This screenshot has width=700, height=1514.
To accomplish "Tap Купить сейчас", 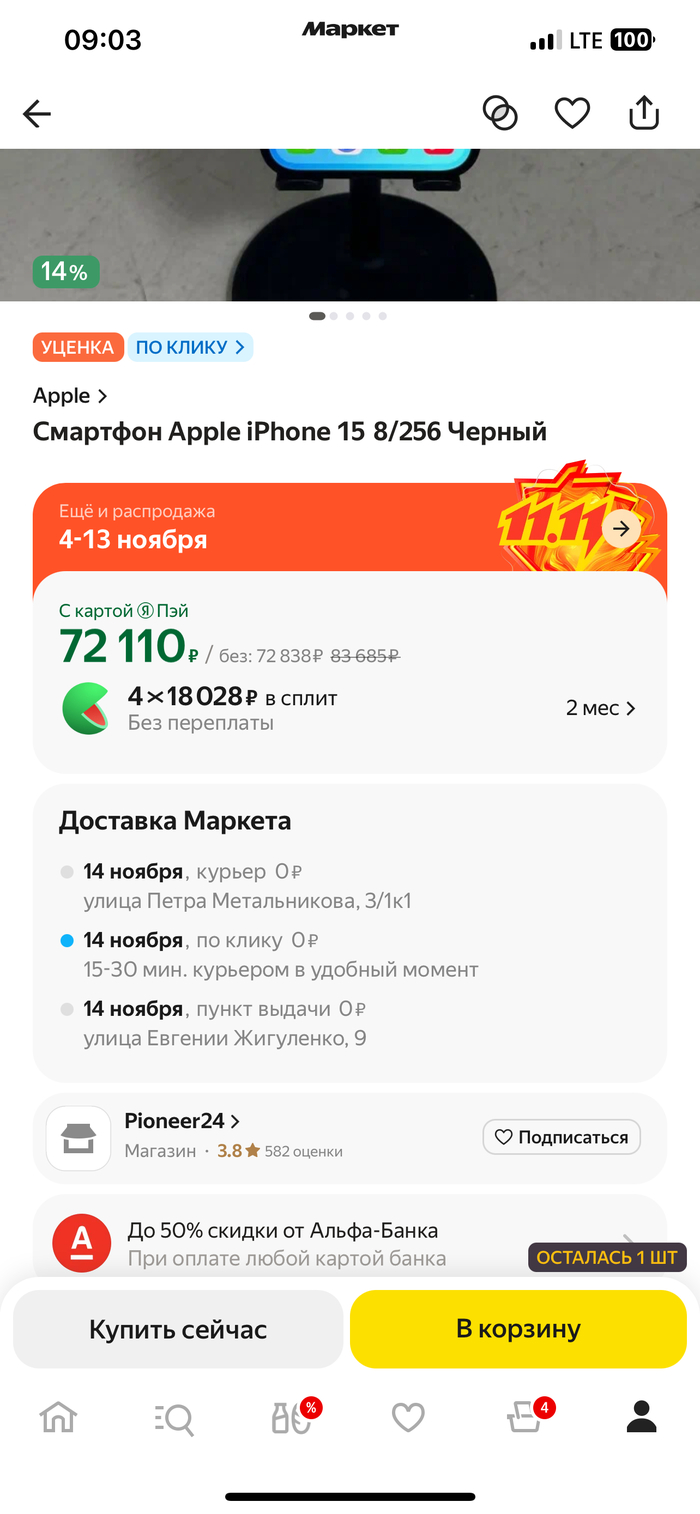I will click(178, 1329).
